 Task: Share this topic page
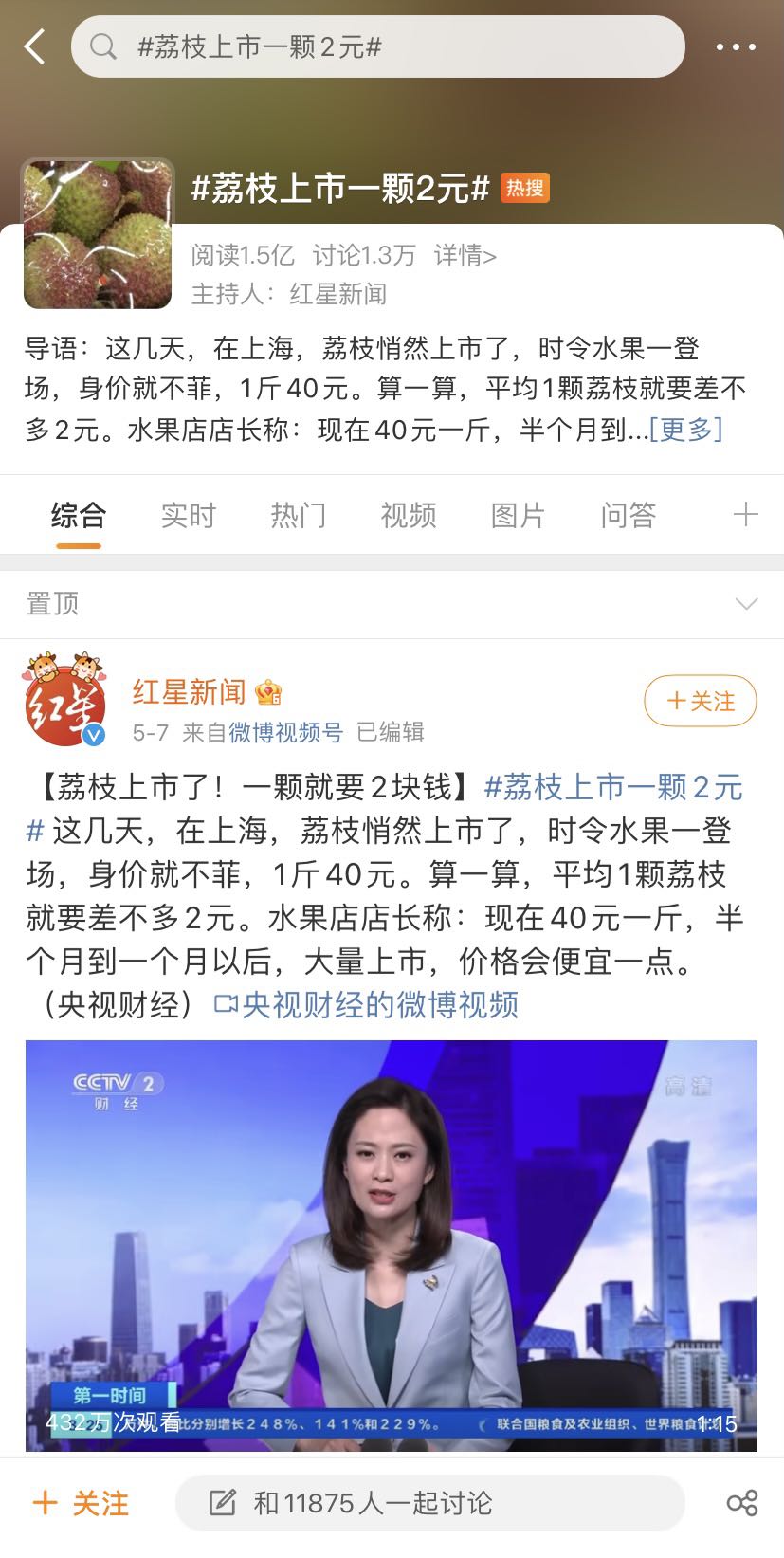[741, 1503]
